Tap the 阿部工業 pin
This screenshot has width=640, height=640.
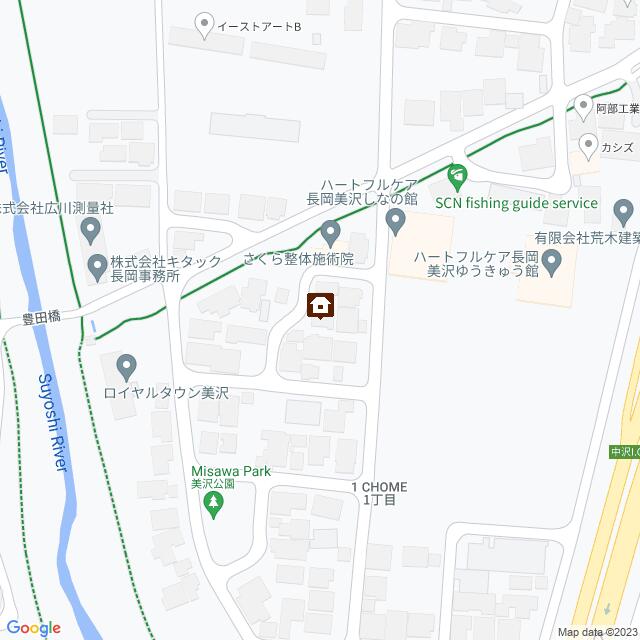click(583, 104)
